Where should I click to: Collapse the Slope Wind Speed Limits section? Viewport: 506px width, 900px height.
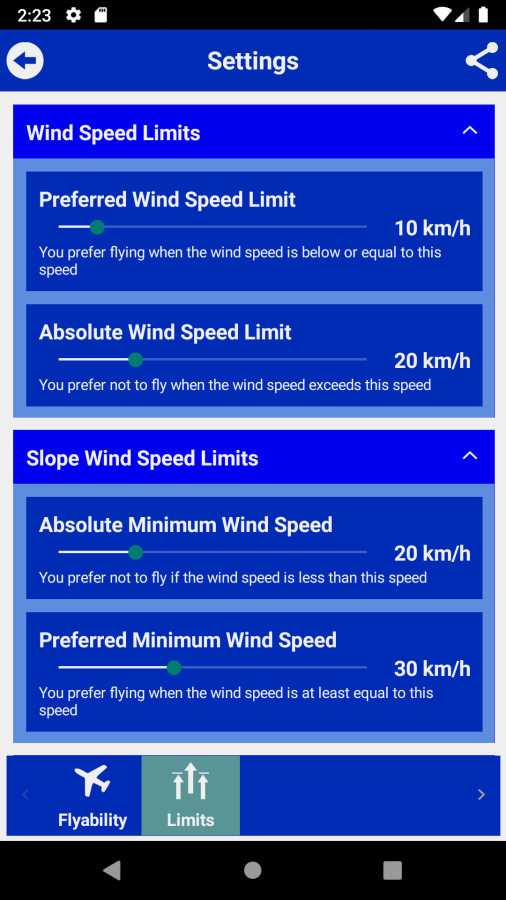pyautogui.click(x=469, y=456)
